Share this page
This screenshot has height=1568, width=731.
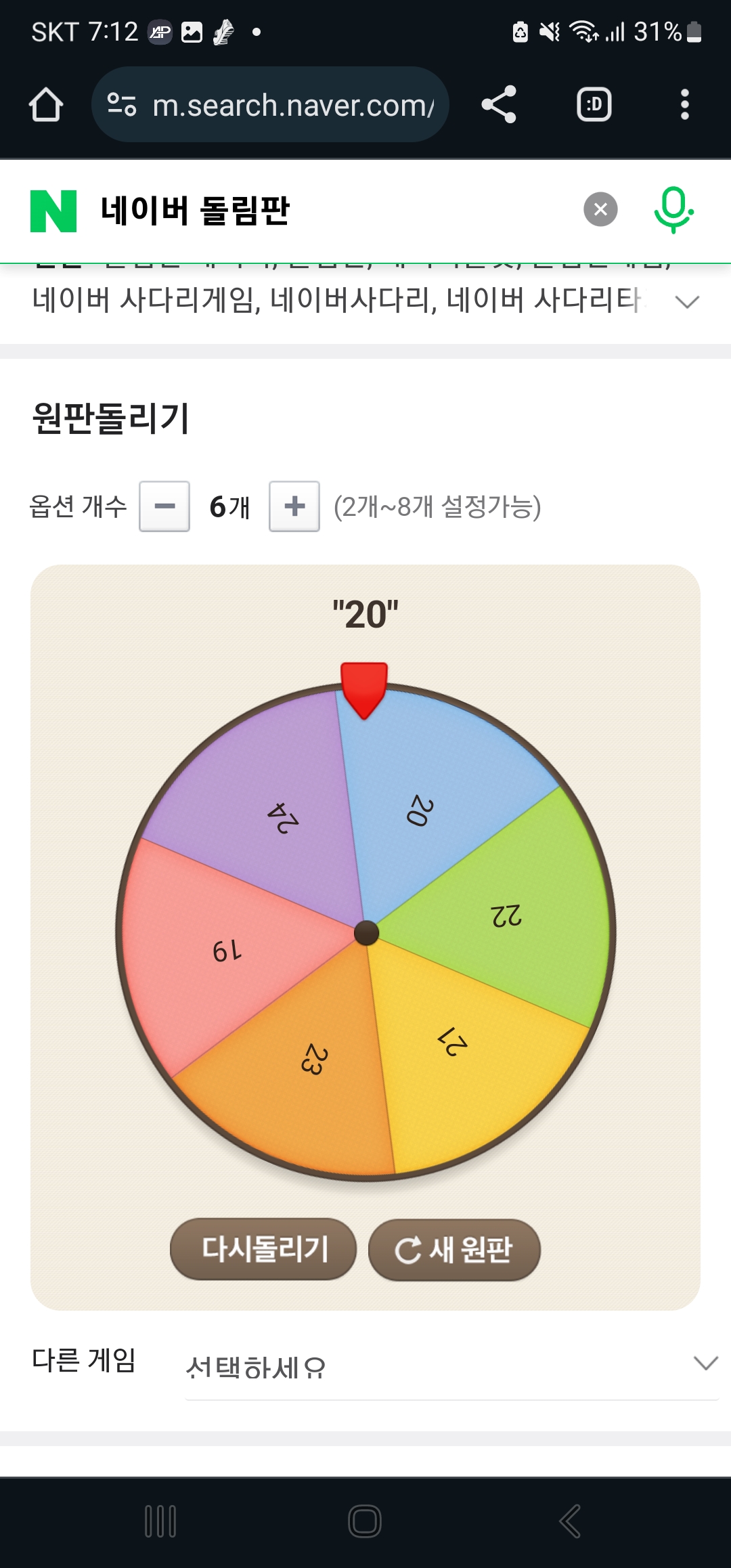pyautogui.click(x=499, y=105)
